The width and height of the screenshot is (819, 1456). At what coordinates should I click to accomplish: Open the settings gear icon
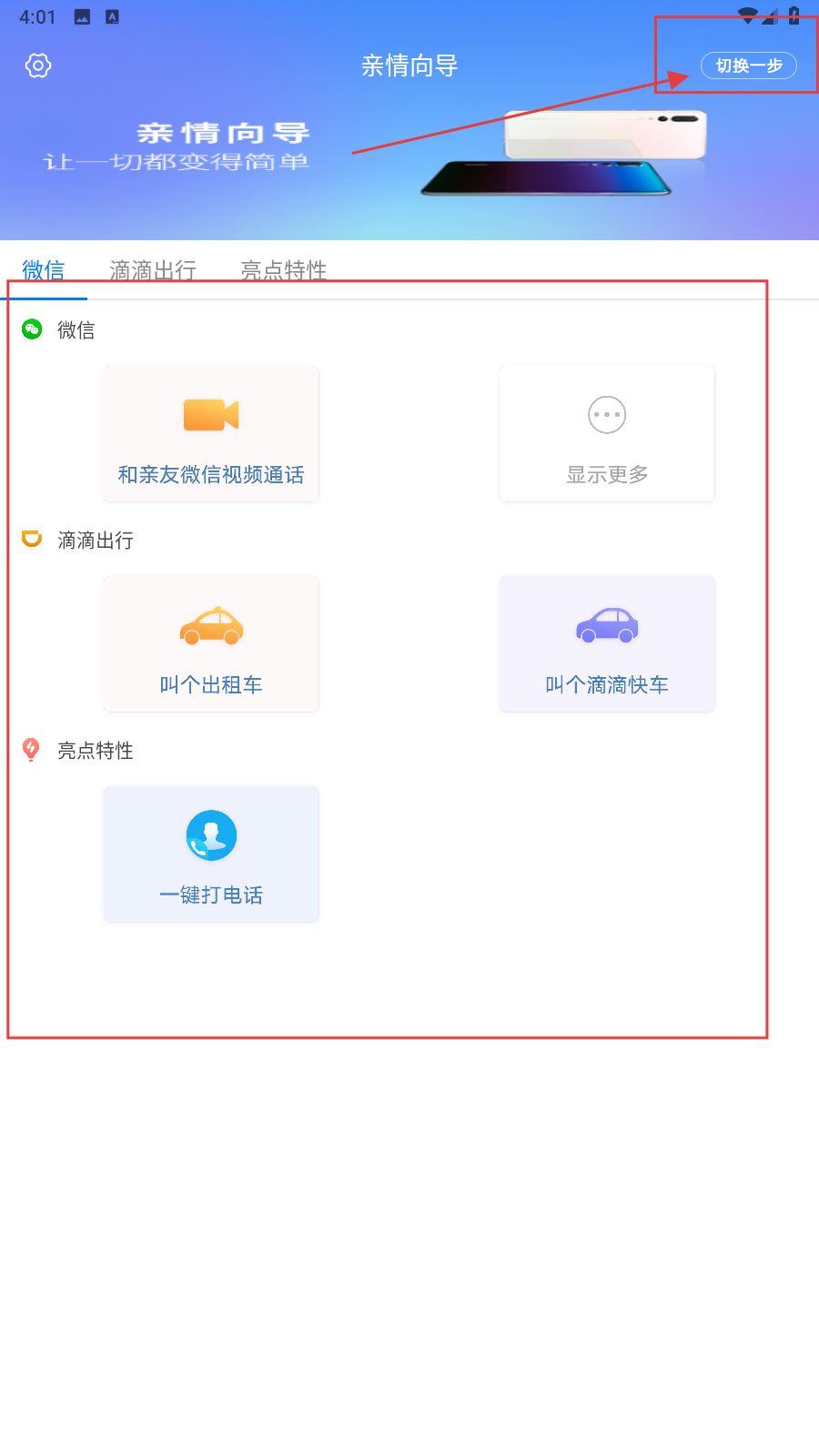click(38, 66)
